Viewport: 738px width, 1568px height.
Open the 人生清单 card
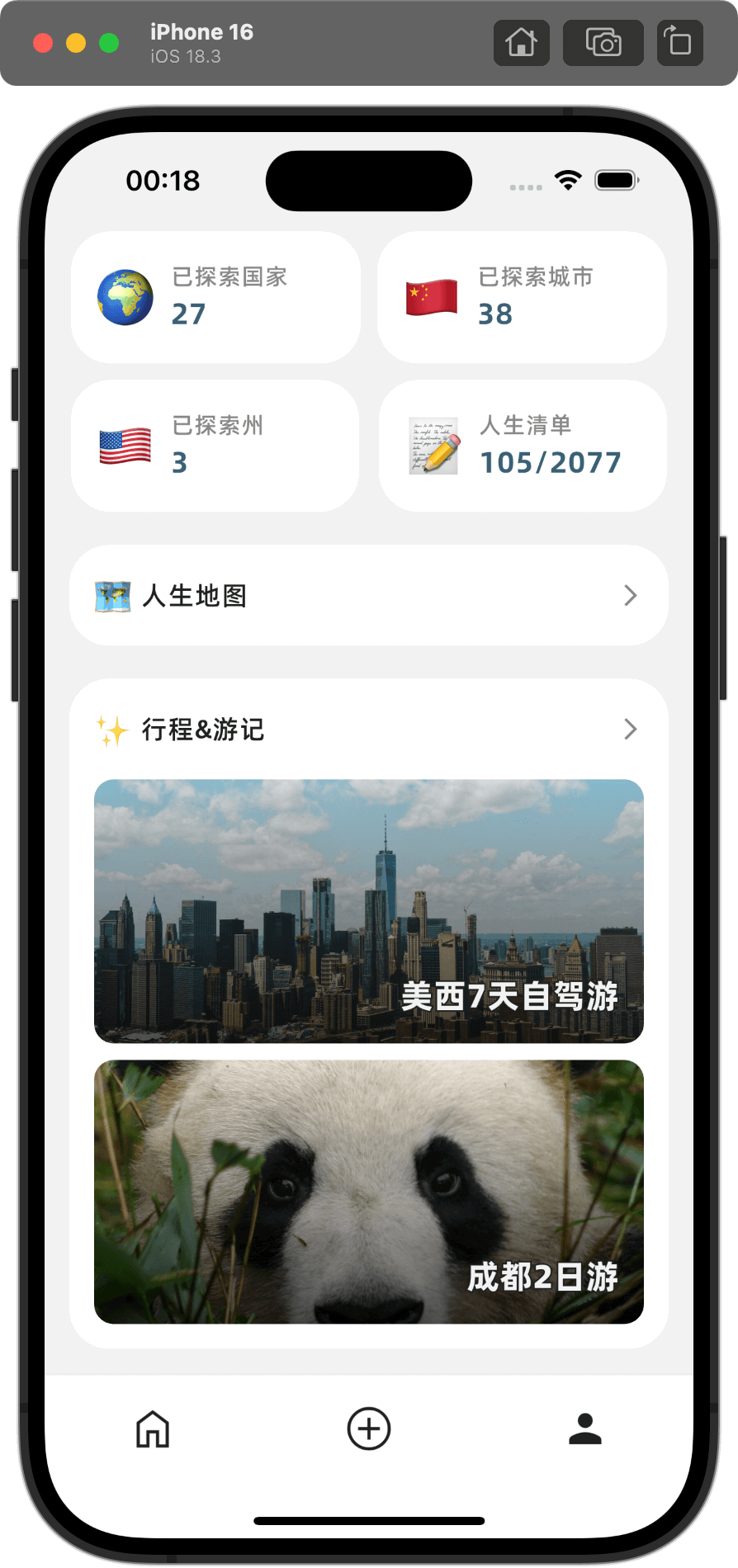pos(522,446)
